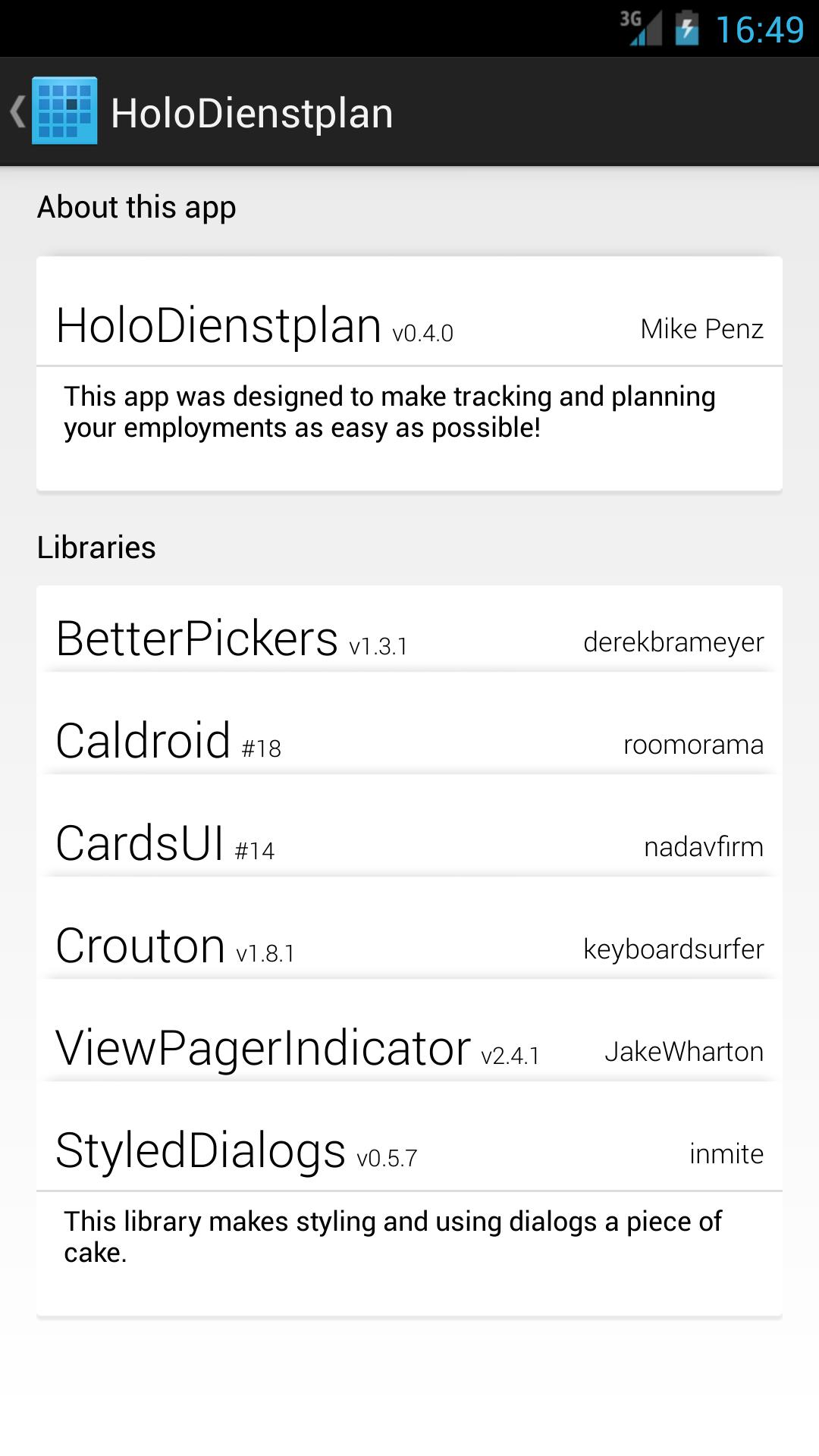
Task: Select the HoloDienstplan v0.4.0 entry
Action: (x=409, y=328)
